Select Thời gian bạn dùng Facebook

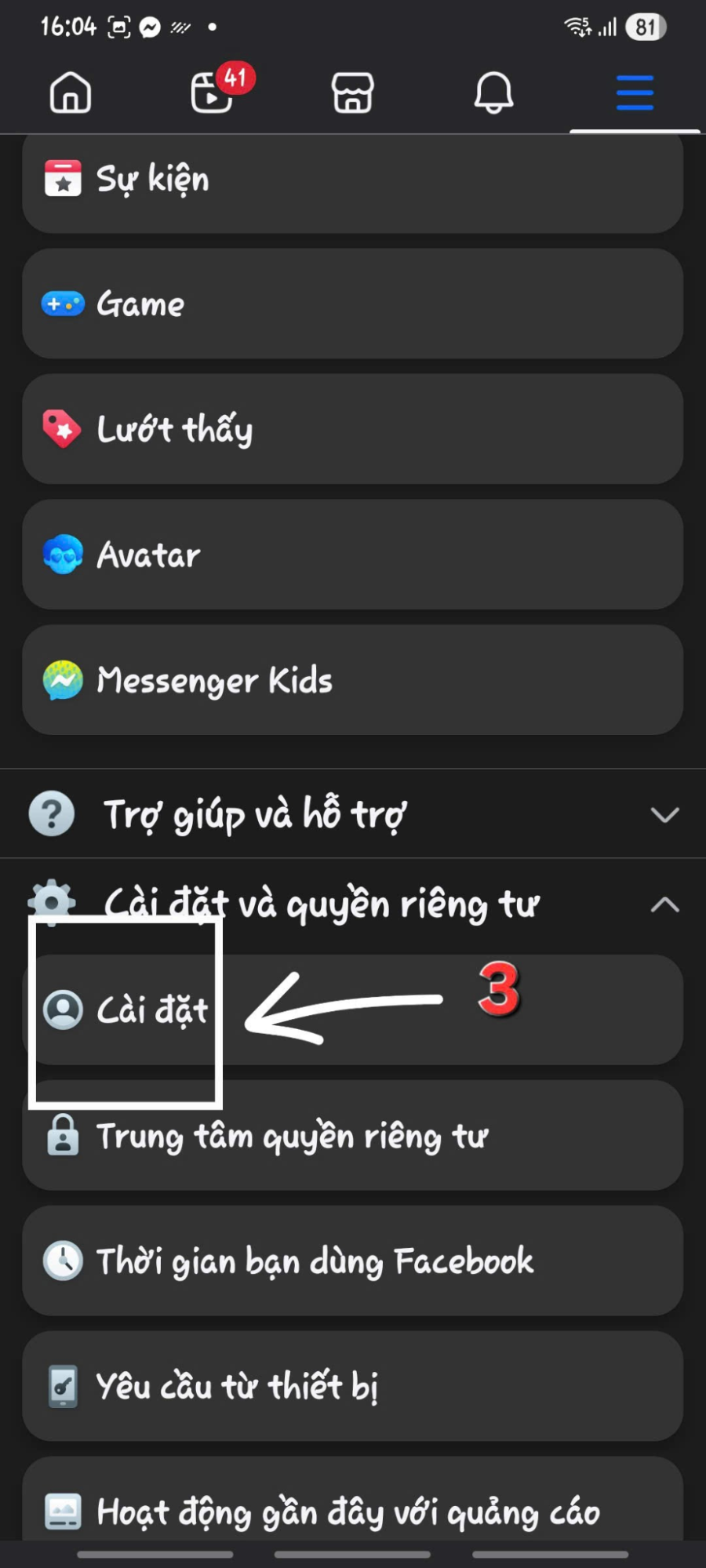click(314, 1262)
